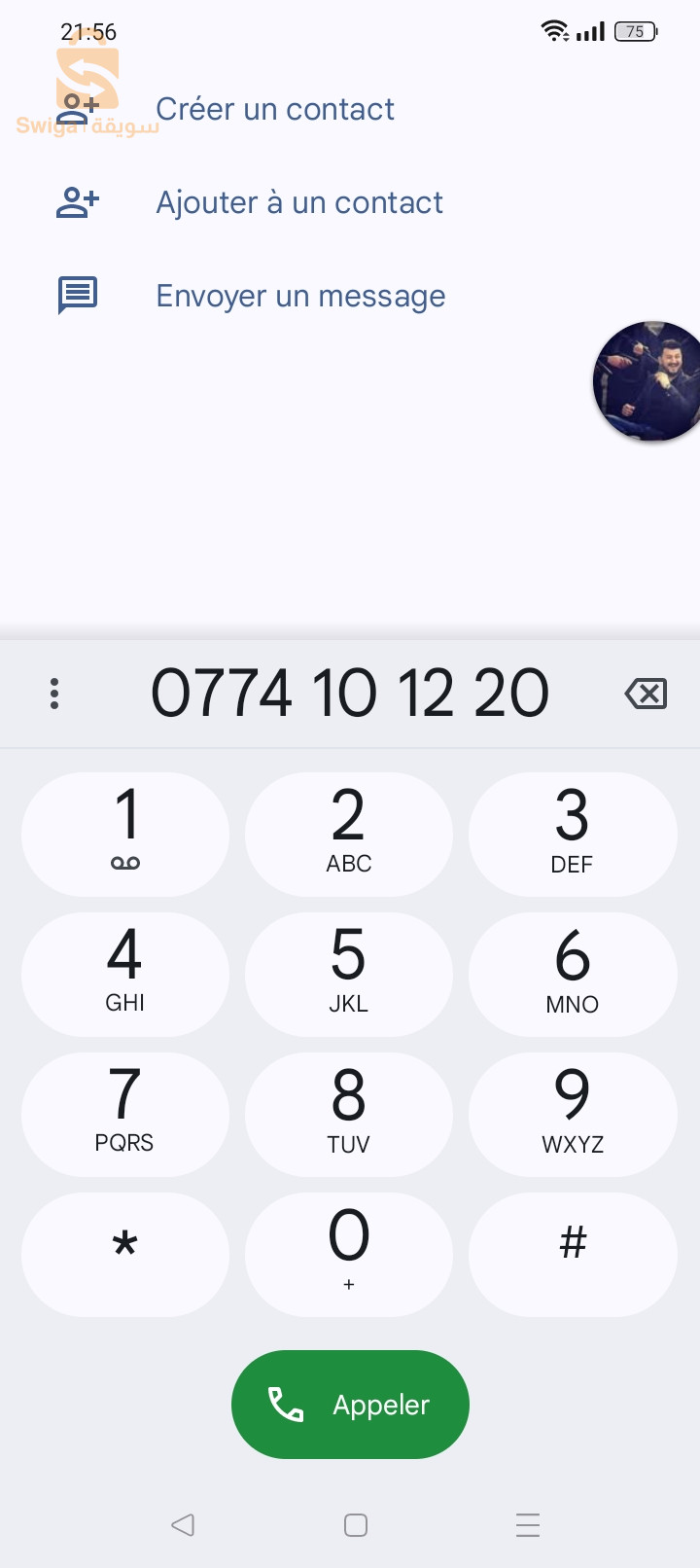The width and height of the screenshot is (700, 1568).
Task: Open the three-dot overflow menu
Action: click(x=54, y=693)
